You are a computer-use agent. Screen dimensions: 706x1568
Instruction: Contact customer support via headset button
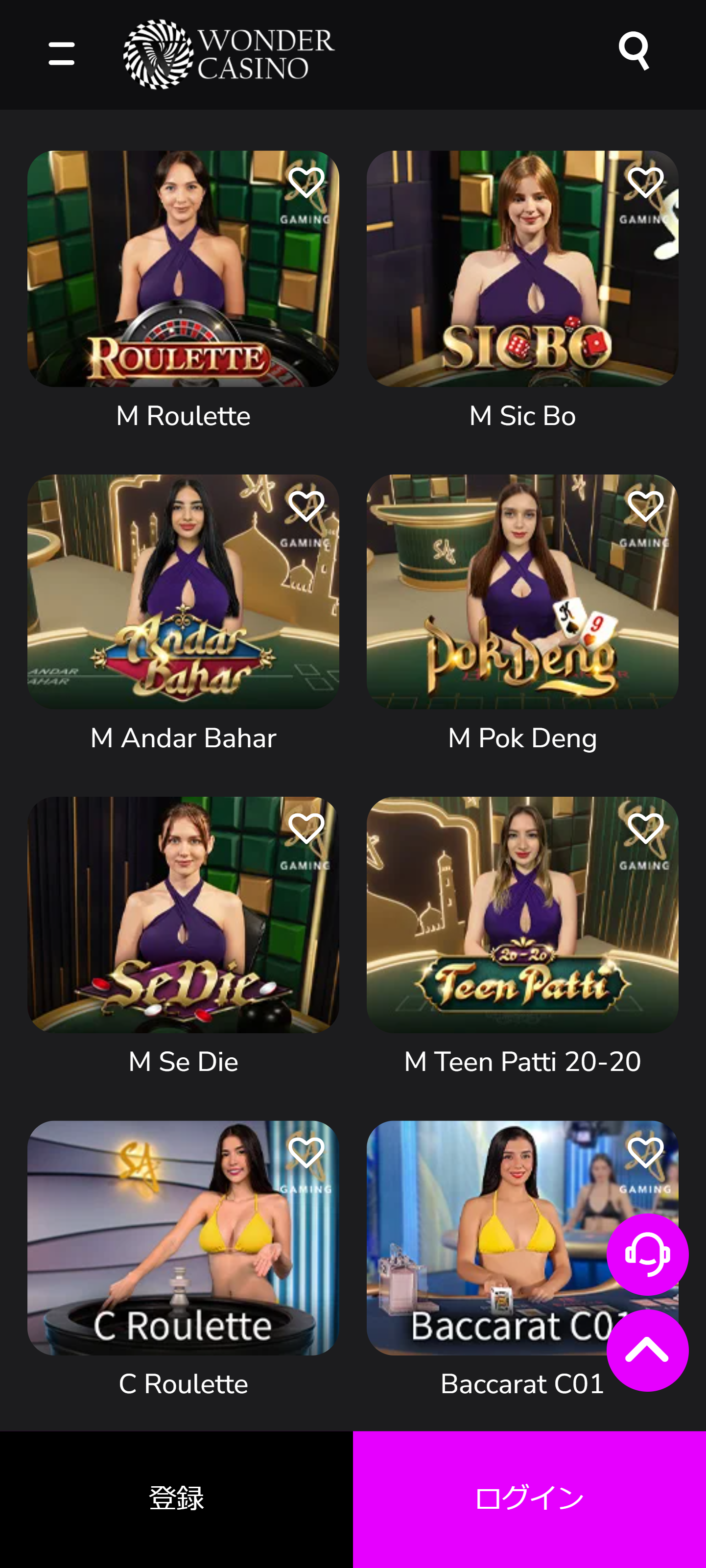[x=647, y=1254]
